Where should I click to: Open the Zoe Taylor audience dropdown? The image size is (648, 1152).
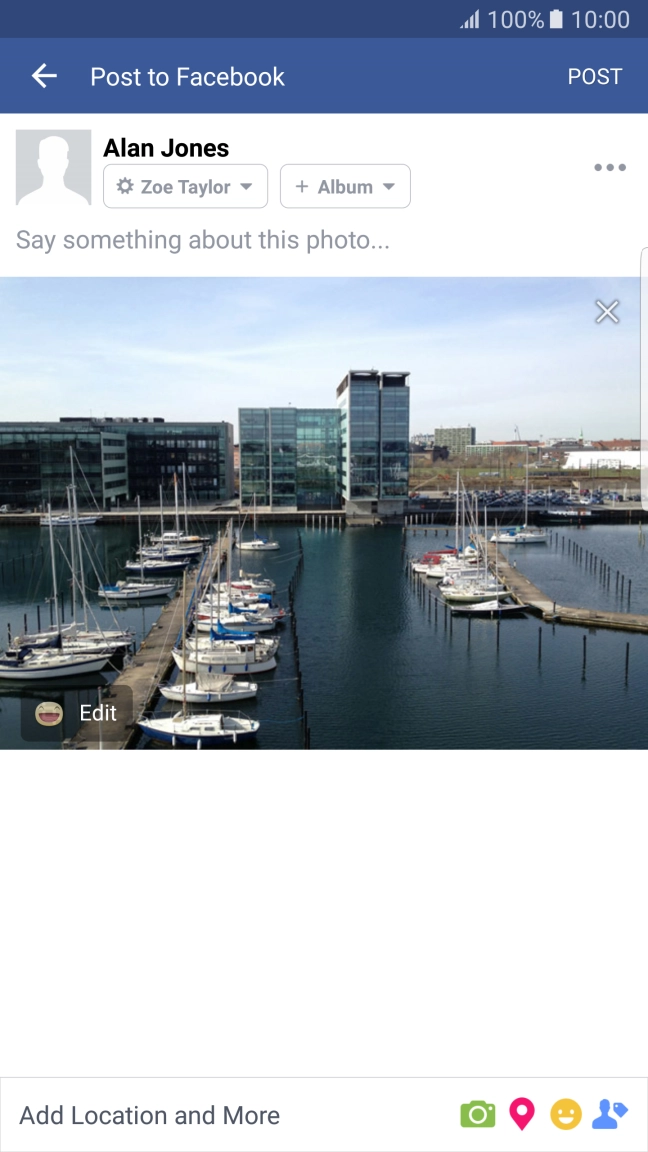(x=185, y=187)
